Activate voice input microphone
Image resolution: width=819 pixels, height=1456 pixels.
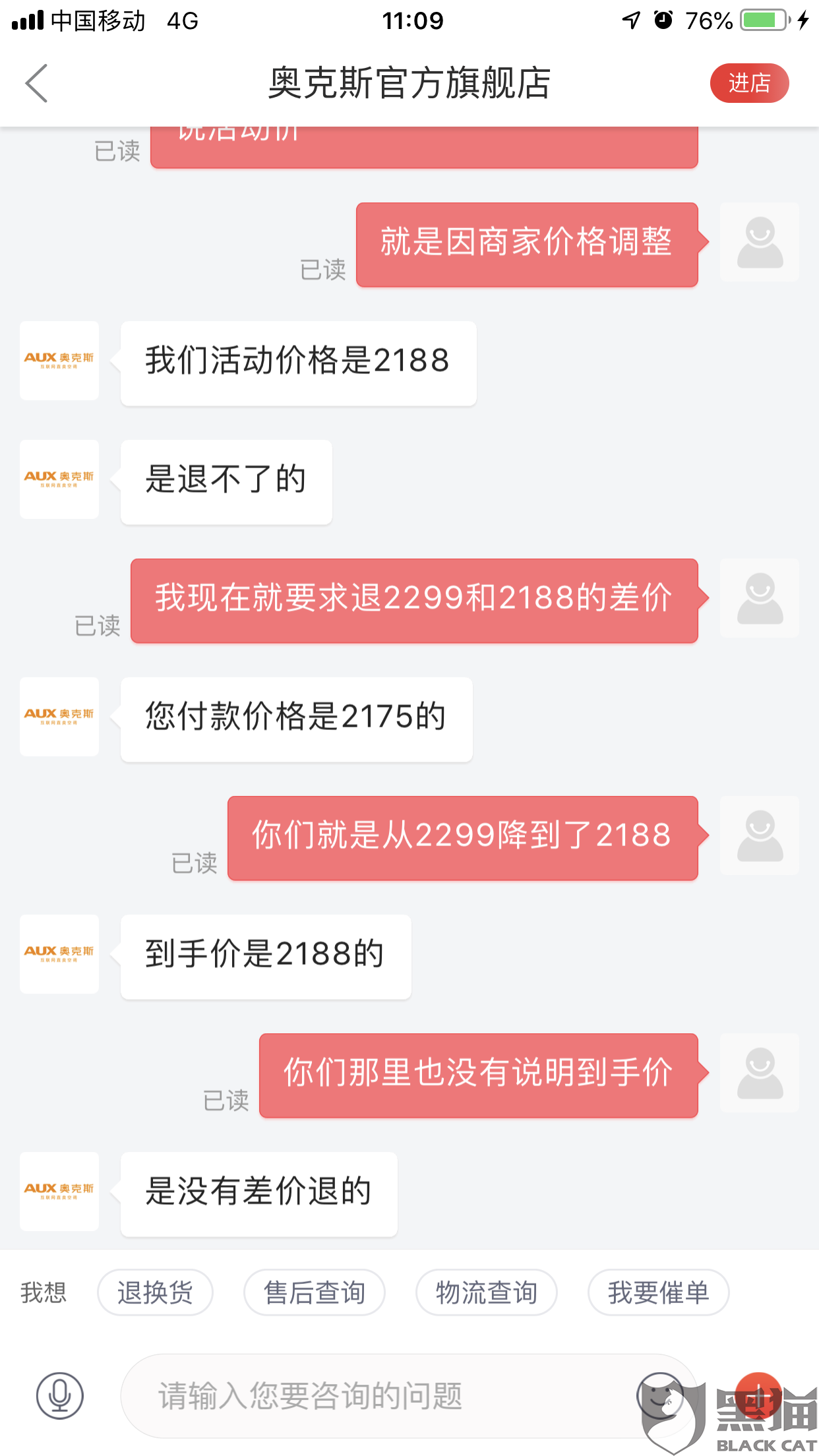[x=60, y=1395]
